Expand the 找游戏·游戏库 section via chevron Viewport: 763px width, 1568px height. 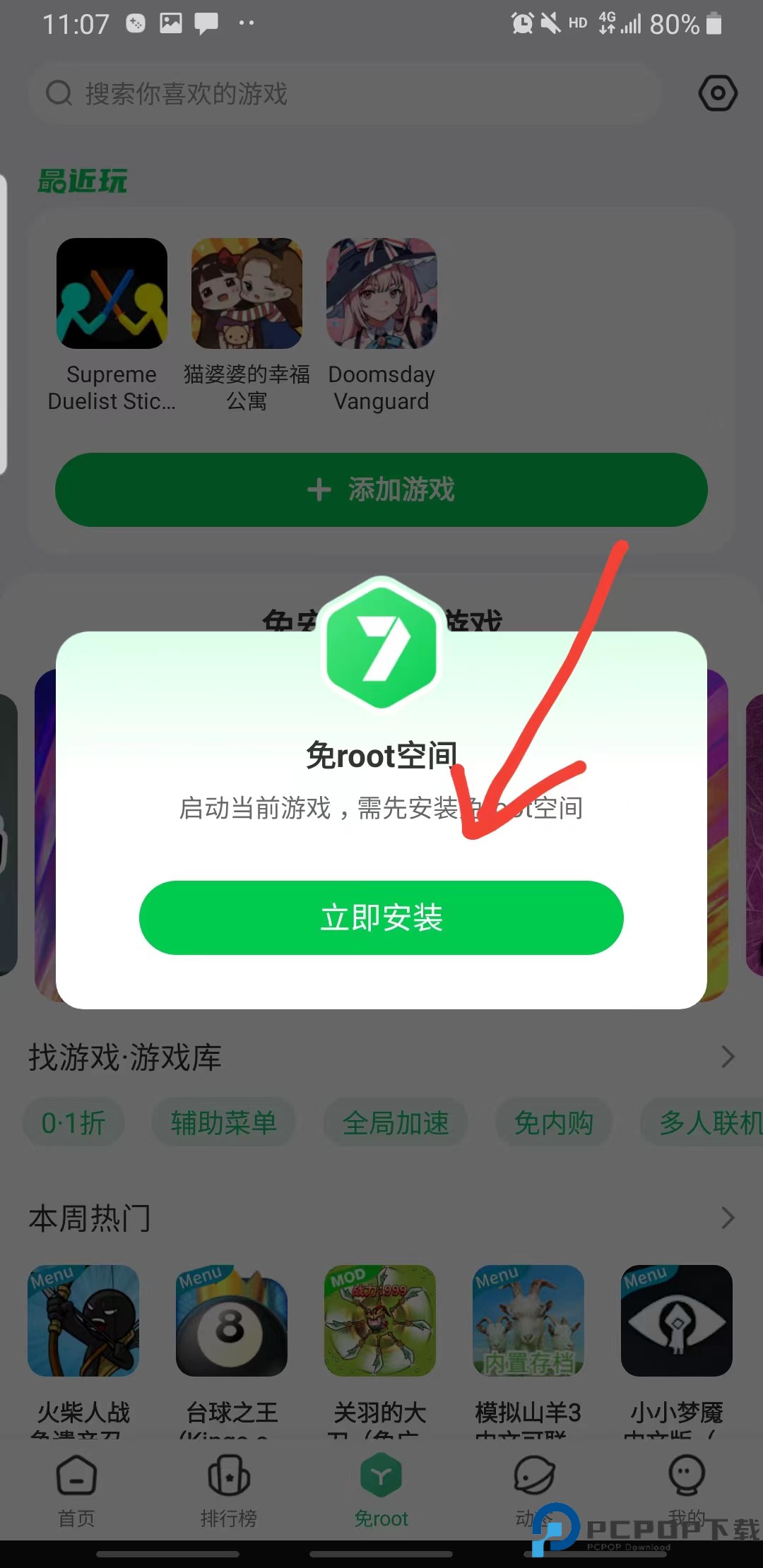pyautogui.click(x=728, y=1057)
